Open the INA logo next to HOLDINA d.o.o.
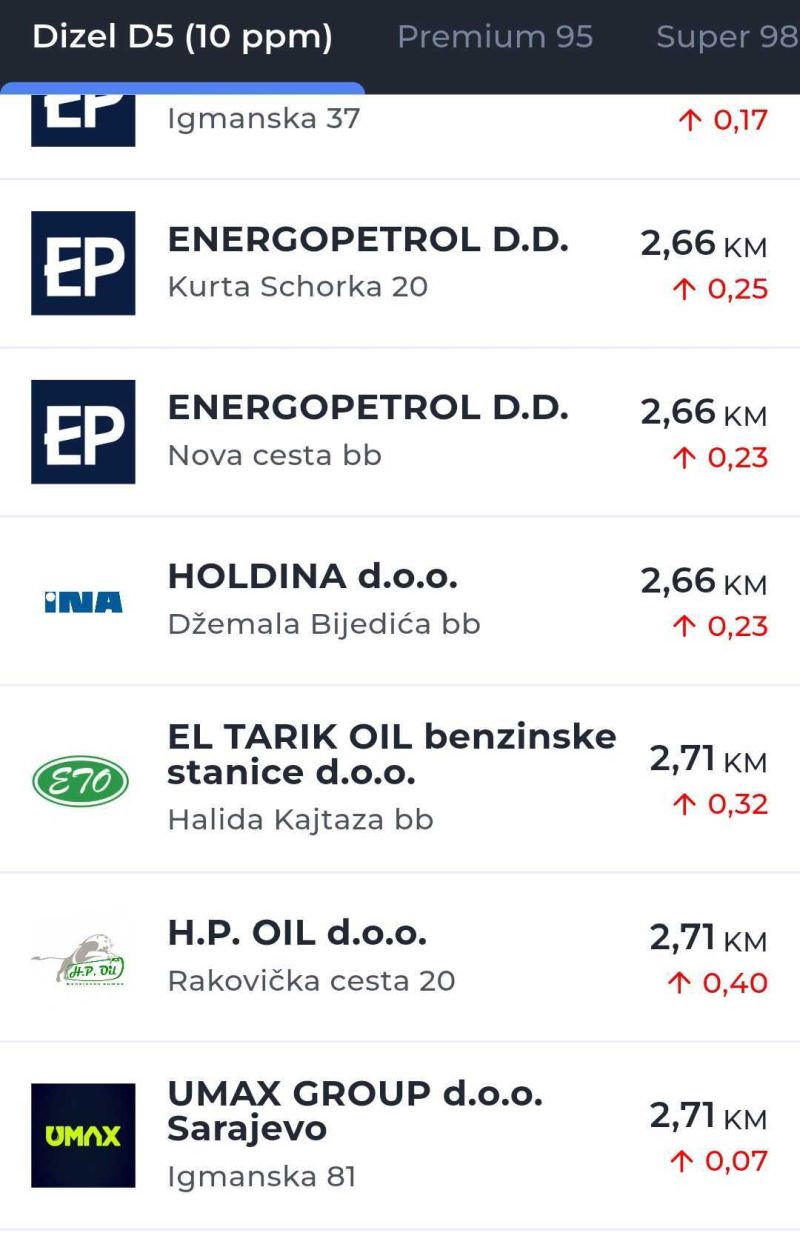The height and width of the screenshot is (1233, 800). [82, 601]
